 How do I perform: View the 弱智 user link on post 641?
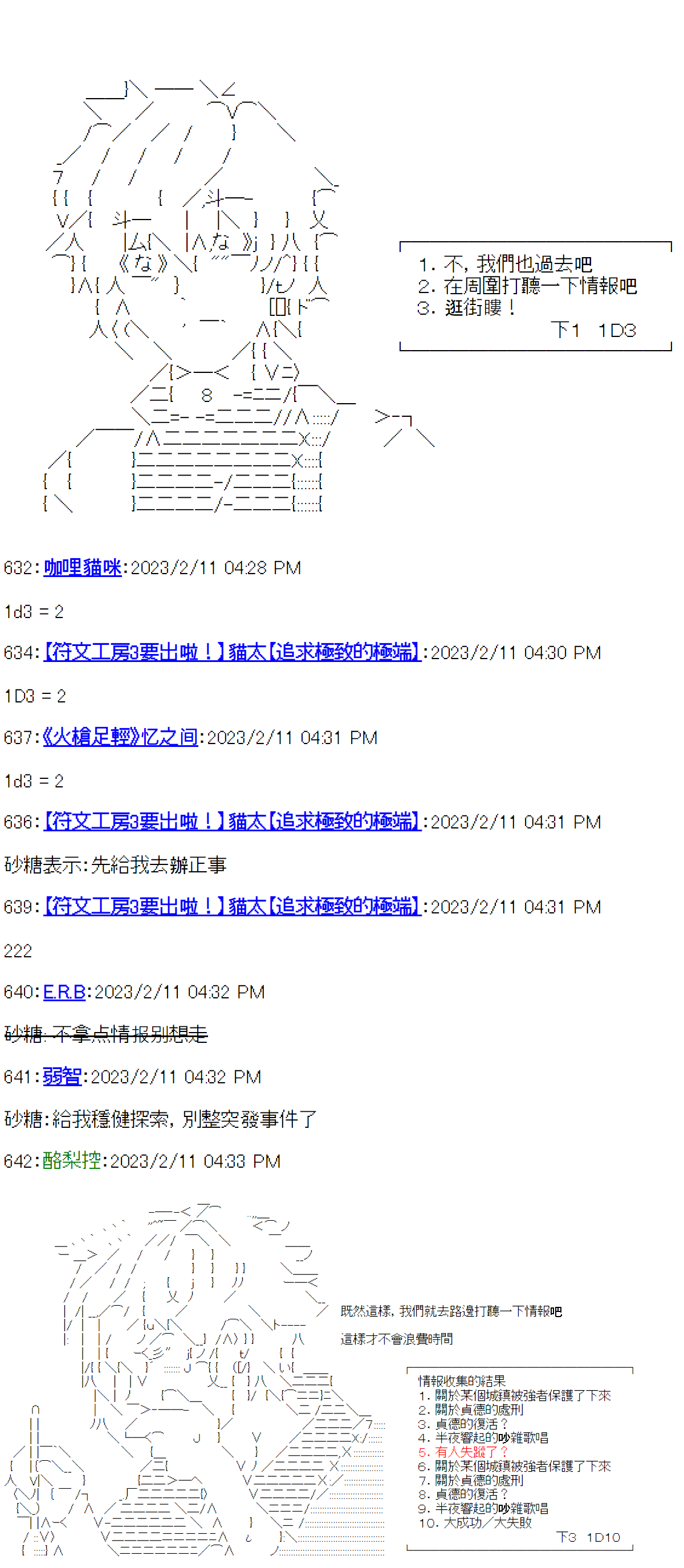pyautogui.click(x=62, y=1076)
